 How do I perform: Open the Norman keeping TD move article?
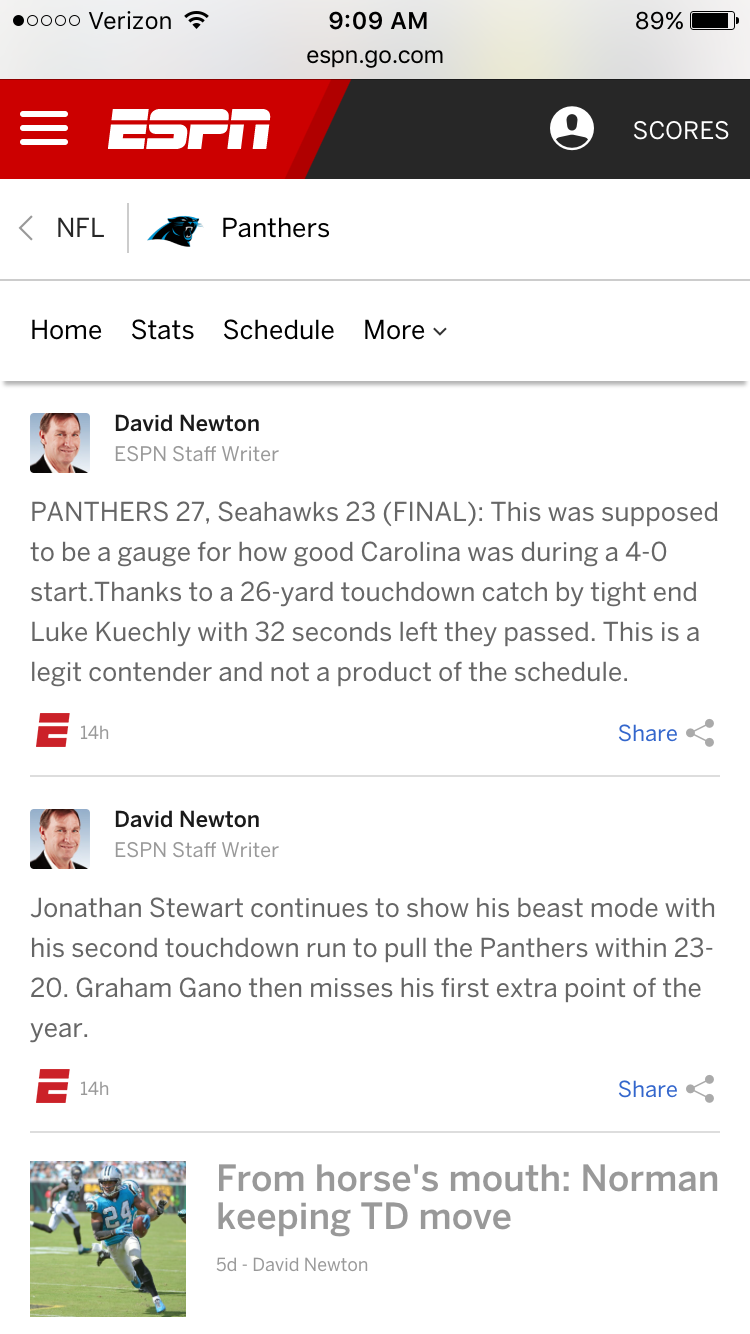point(468,1197)
